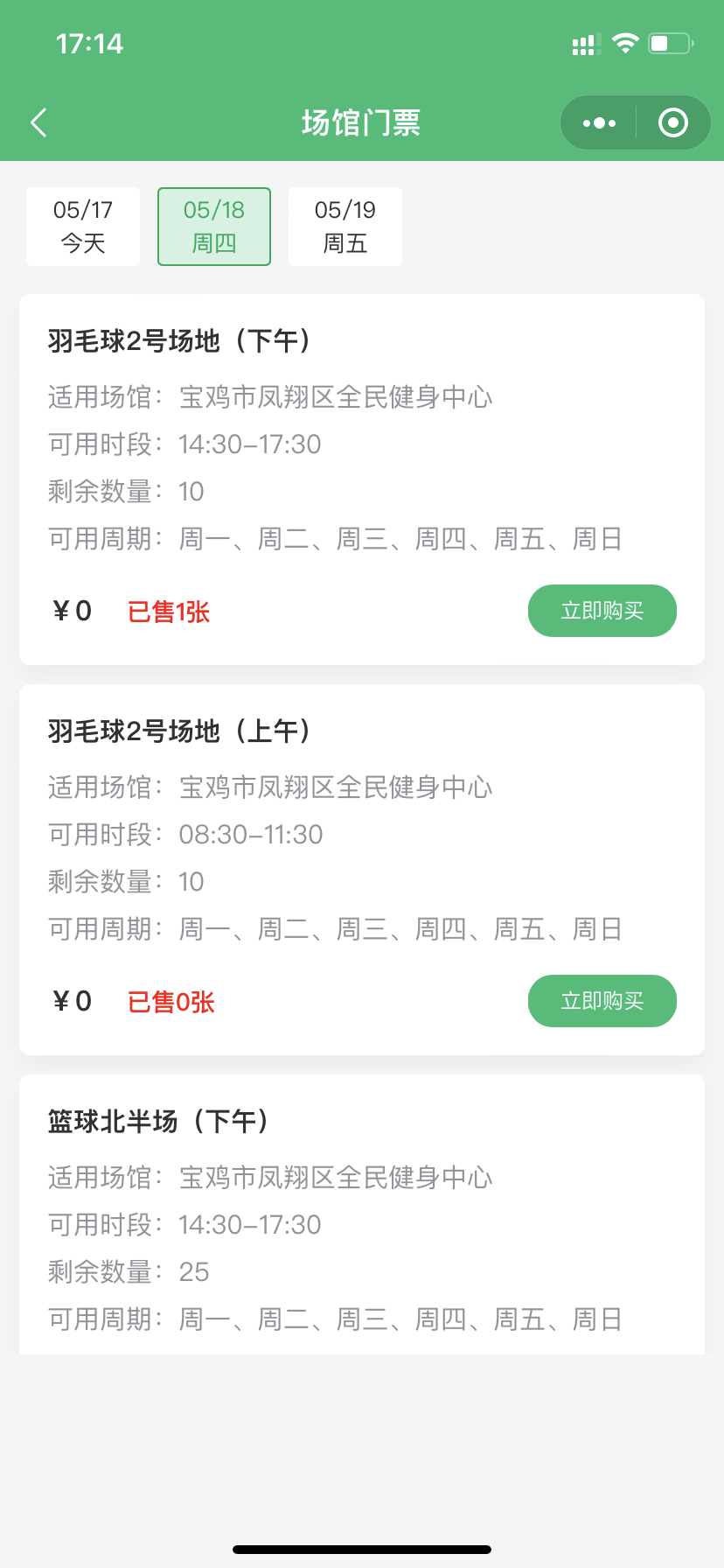Go back from 场馆门票 page
Image resolution: width=724 pixels, height=1568 pixels.
coord(38,122)
